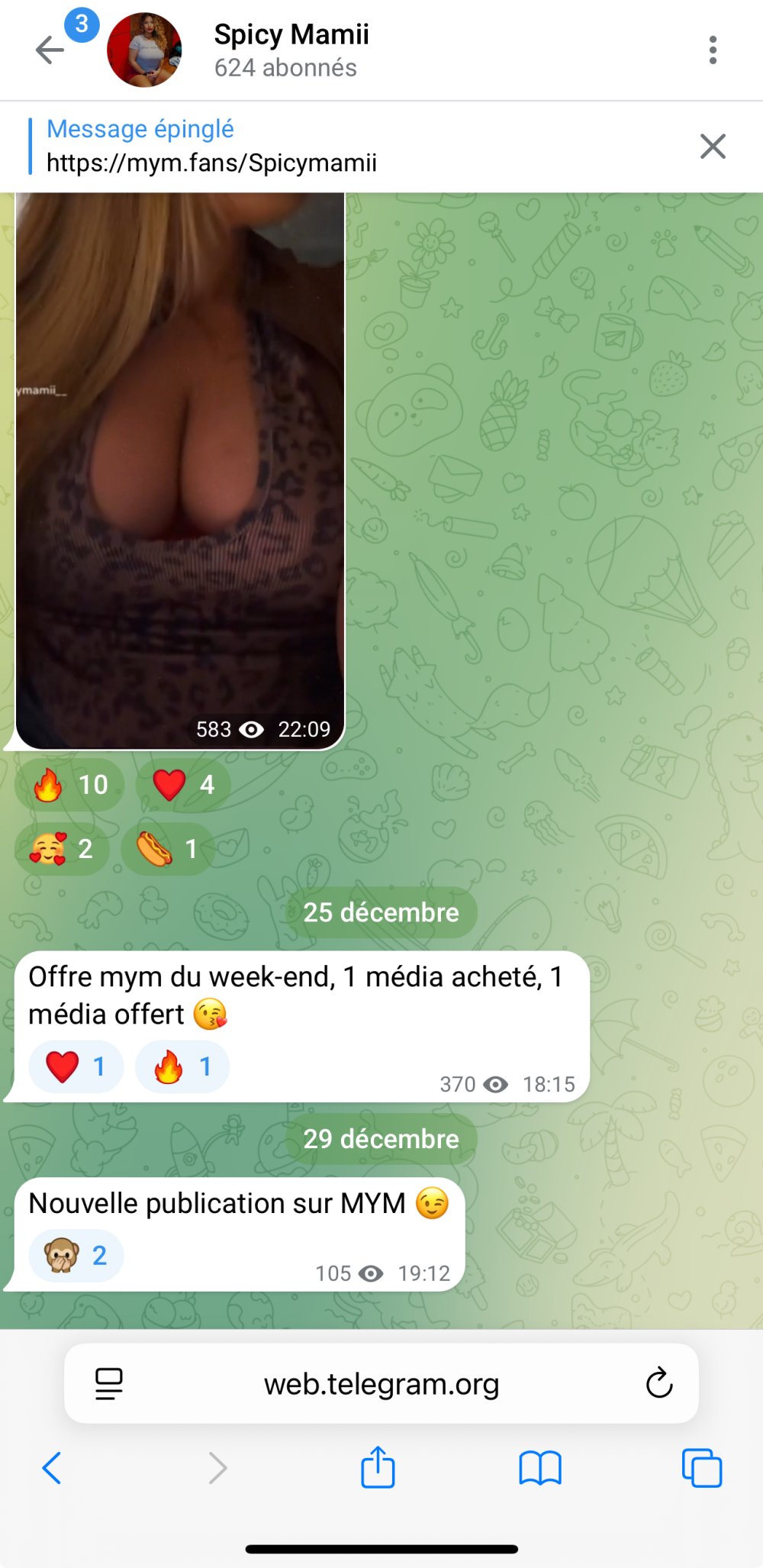The image size is (763, 1568).
Task: Add a fire reaction with 10 votes
Action: pyautogui.click(x=69, y=785)
